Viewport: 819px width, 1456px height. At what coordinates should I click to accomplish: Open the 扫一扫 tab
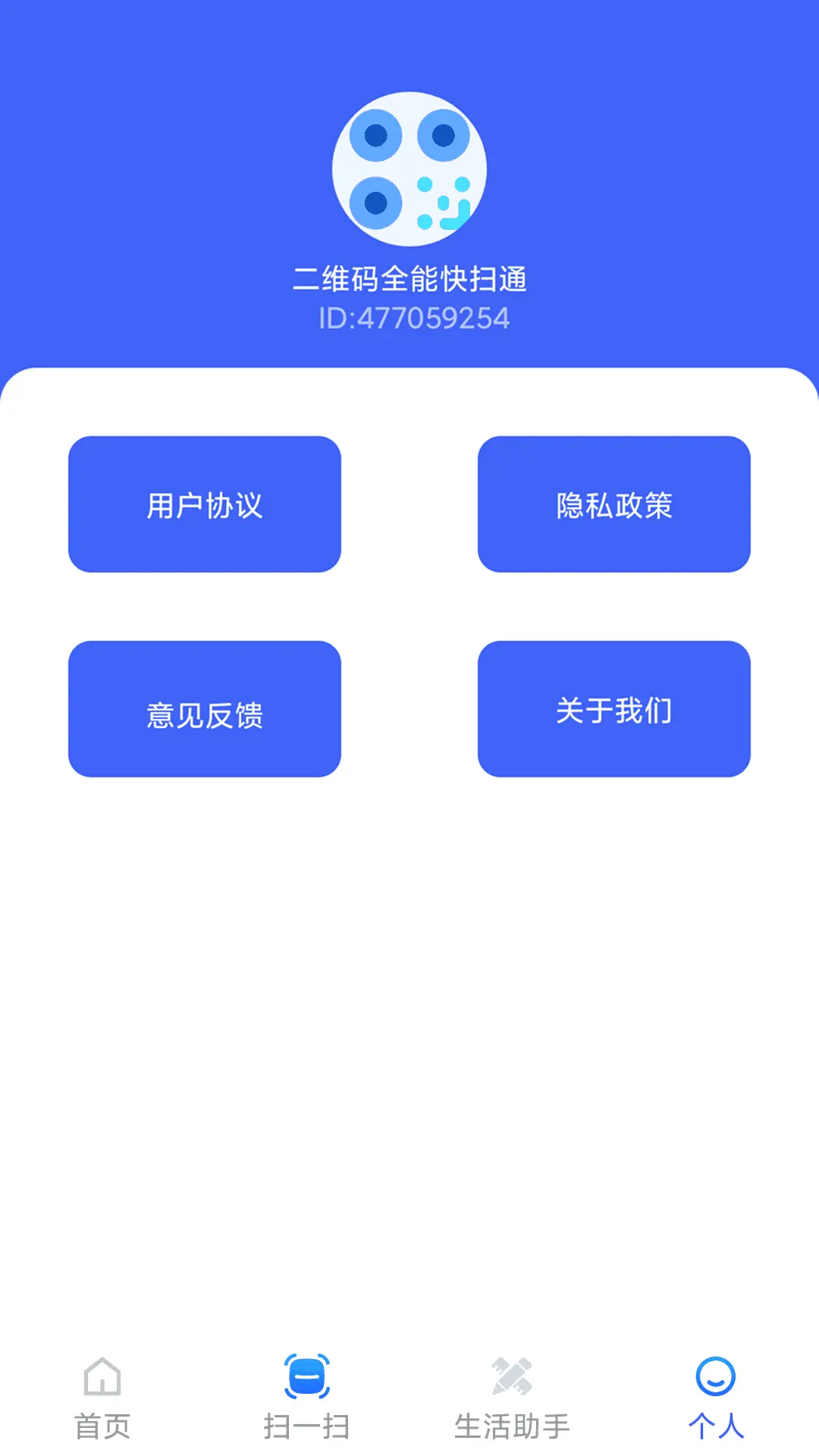306,1399
